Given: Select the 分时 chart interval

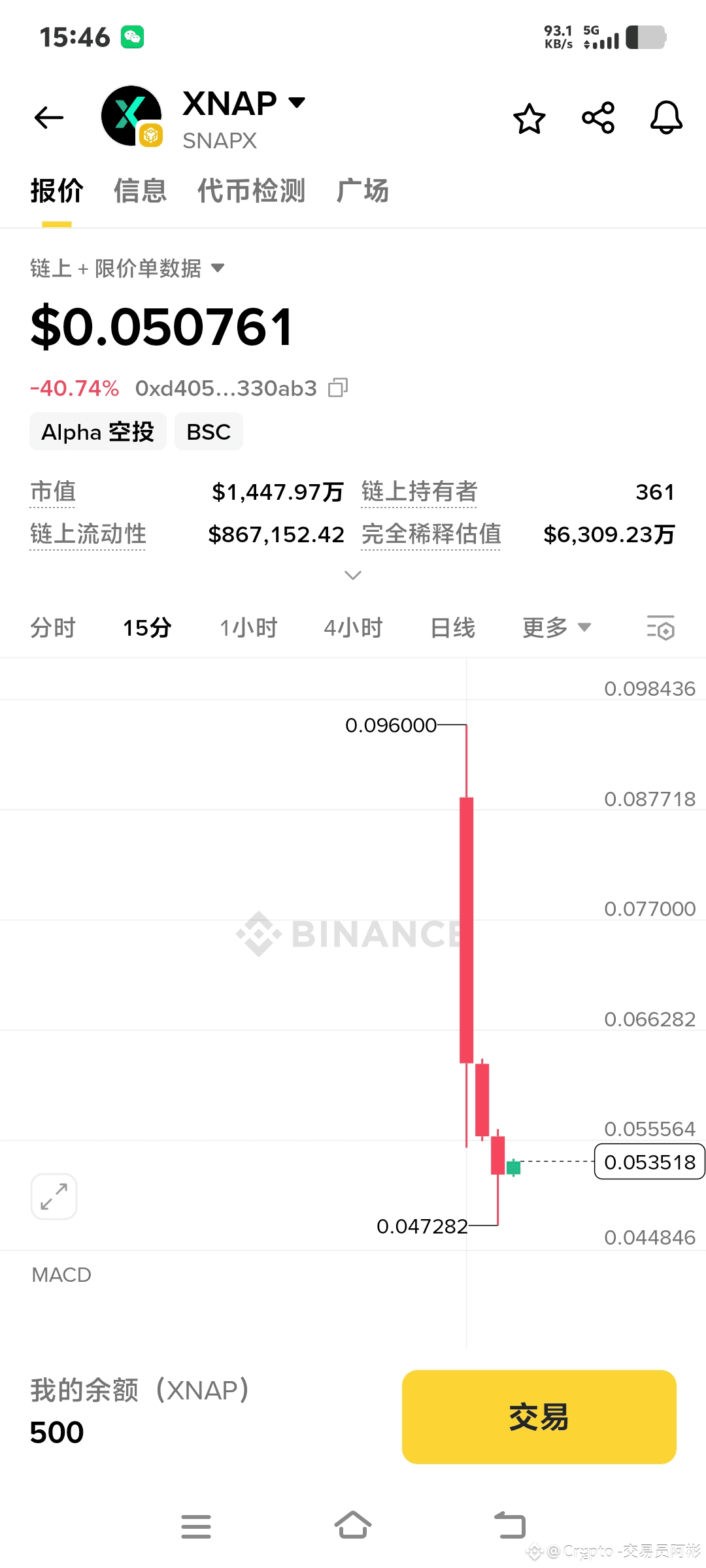Looking at the screenshot, I should [x=53, y=628].
